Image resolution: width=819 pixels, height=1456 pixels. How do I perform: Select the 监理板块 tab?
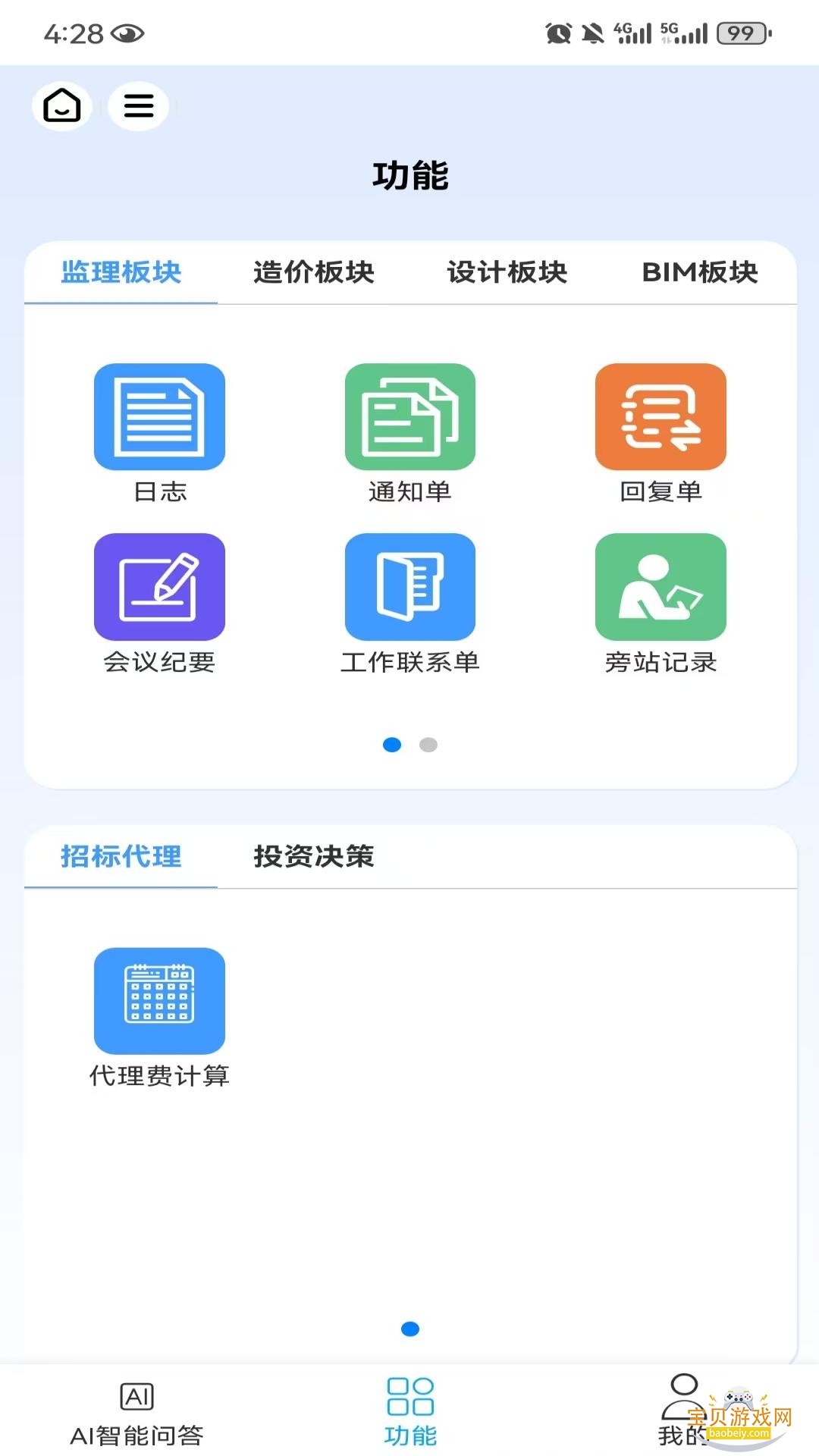(121, 272)
